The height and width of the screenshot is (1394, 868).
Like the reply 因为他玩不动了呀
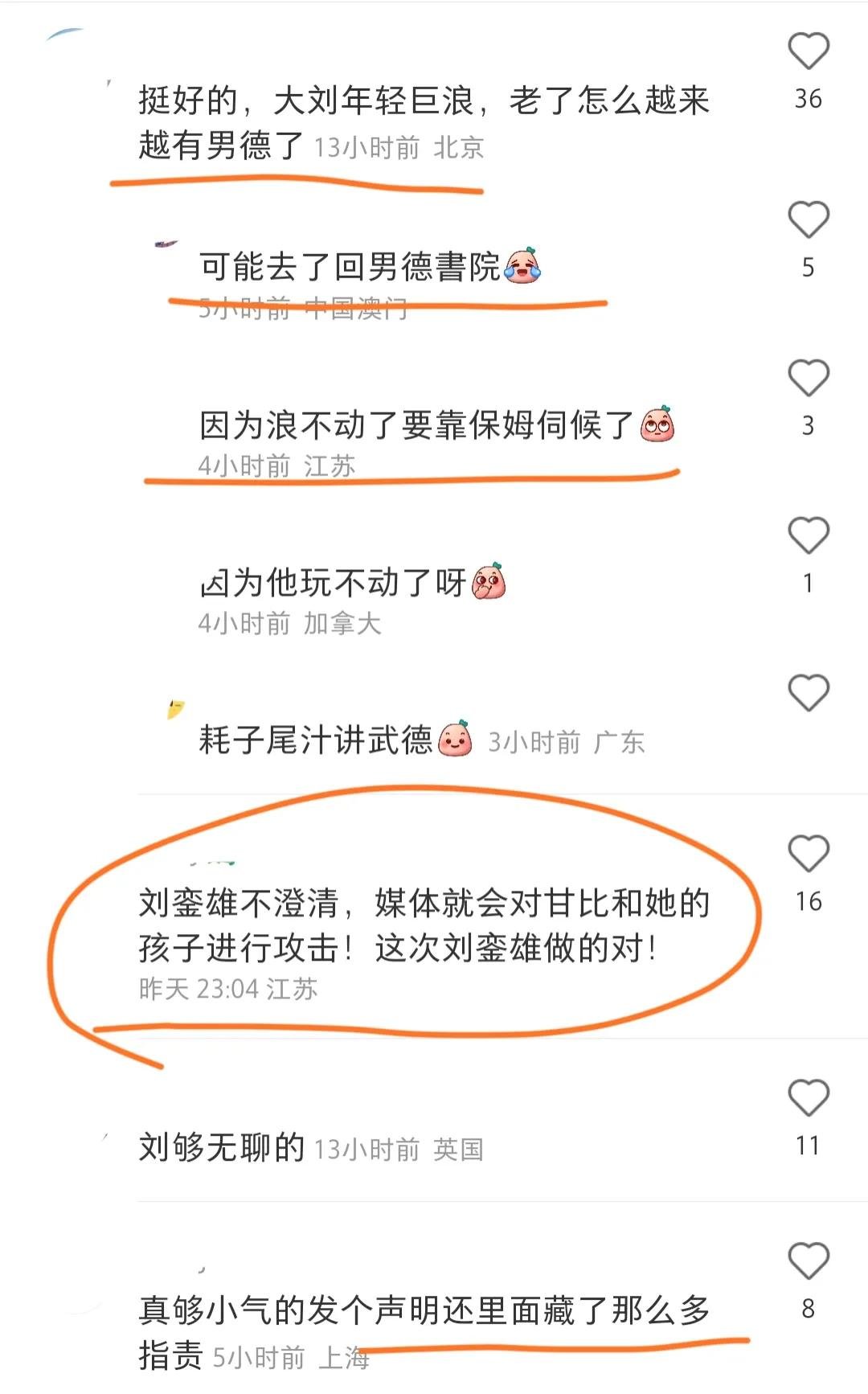coord(808,535)
